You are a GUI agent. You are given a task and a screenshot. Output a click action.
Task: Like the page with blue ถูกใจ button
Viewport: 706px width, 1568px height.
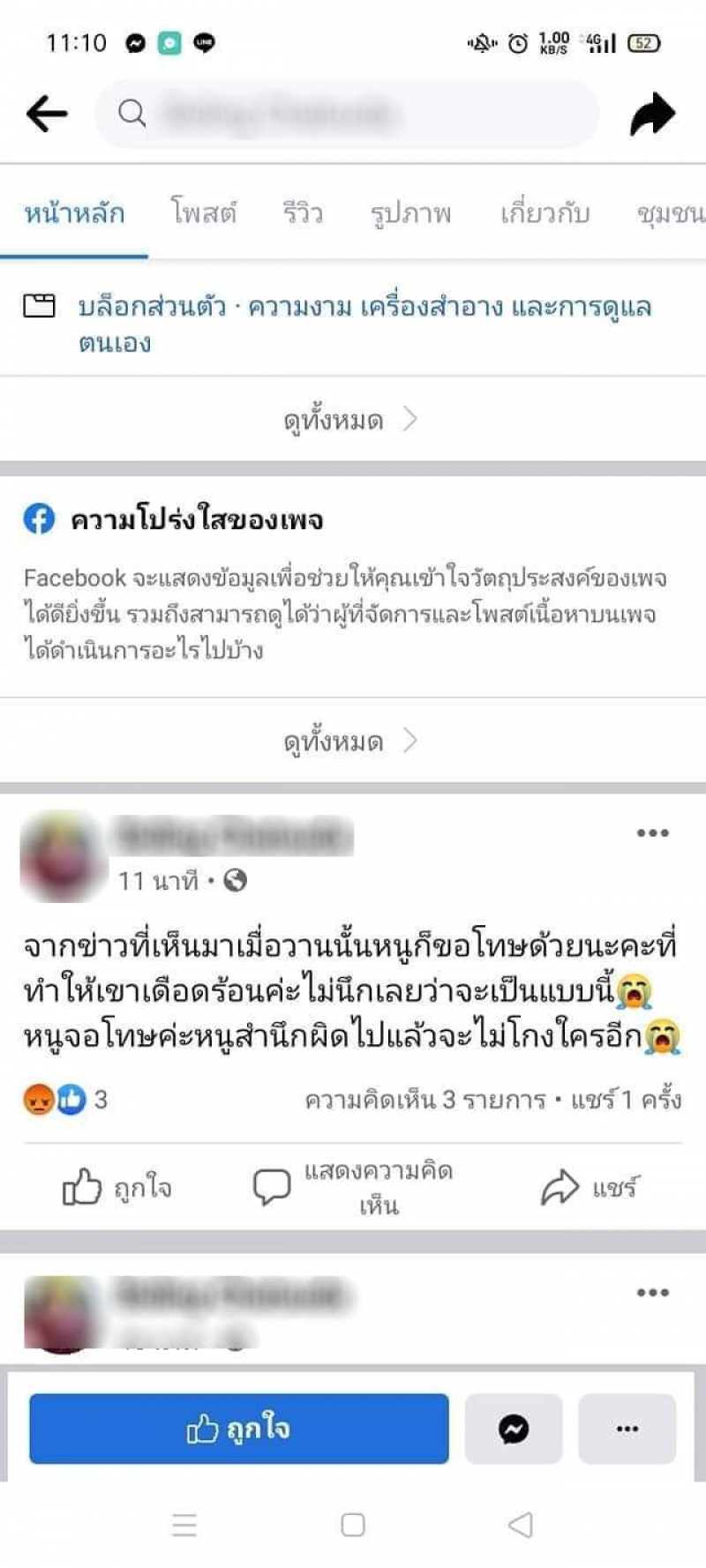pyautogui.click(x=238, y=1428)
